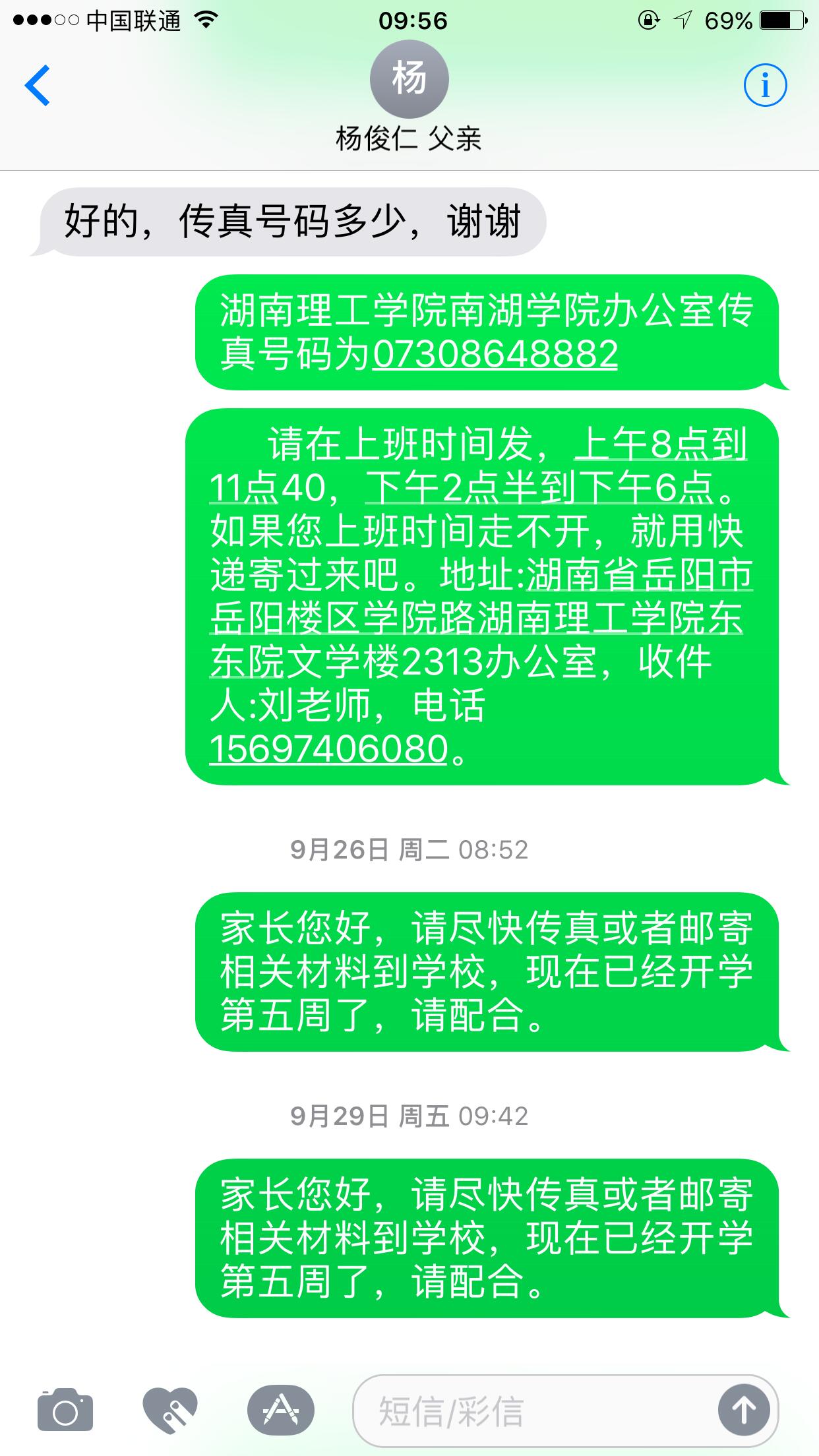Call the phone number 15697406080

(328, 749)
